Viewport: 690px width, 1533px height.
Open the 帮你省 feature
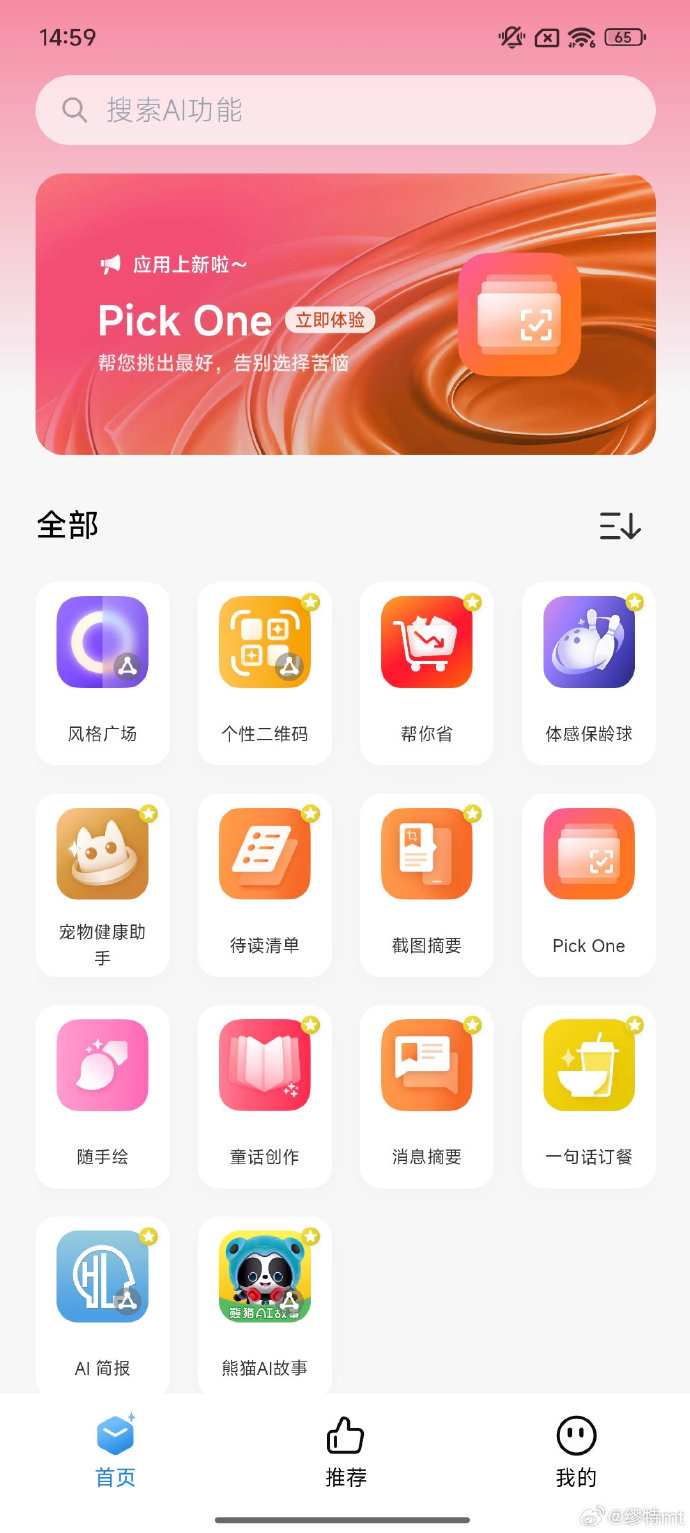pyautogui.click(x=426, y=672)
